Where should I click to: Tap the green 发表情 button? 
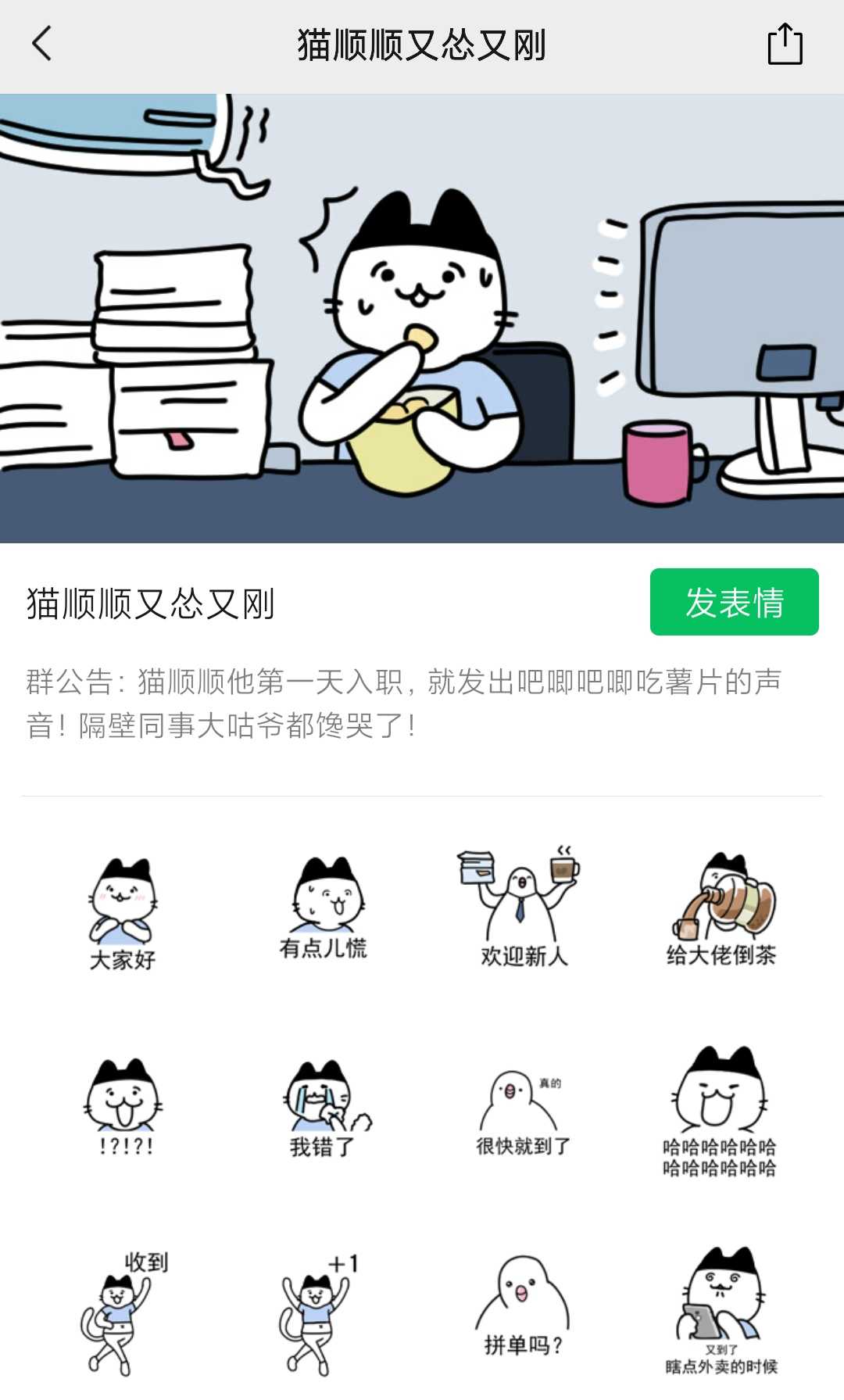(x=734, y=602)
